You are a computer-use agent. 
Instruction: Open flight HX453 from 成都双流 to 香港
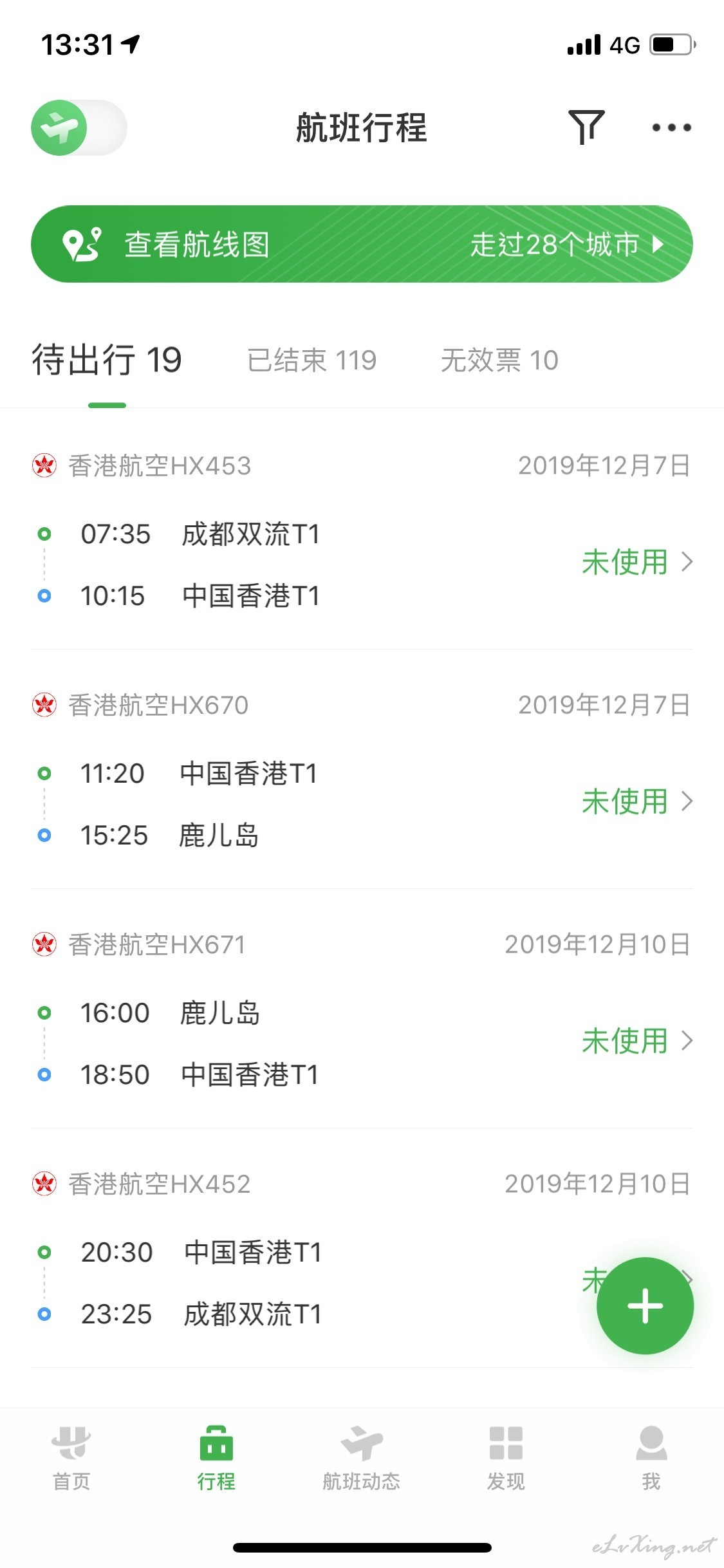(x=362, y=530)
